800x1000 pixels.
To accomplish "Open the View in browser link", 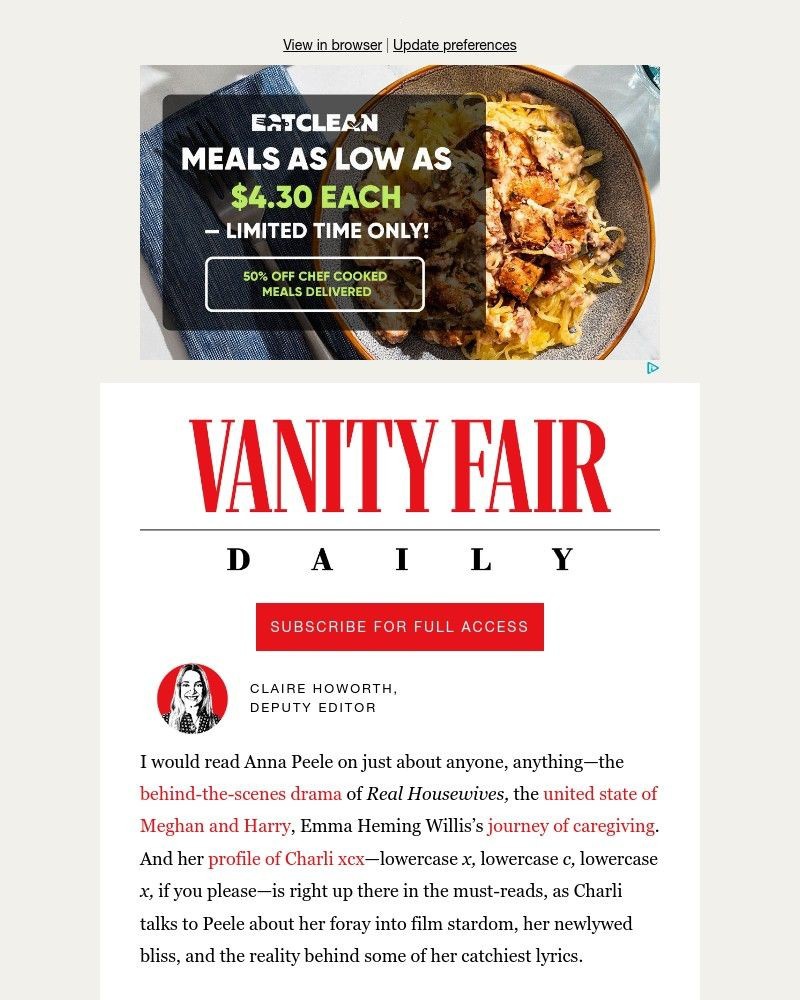I will 332,45.
